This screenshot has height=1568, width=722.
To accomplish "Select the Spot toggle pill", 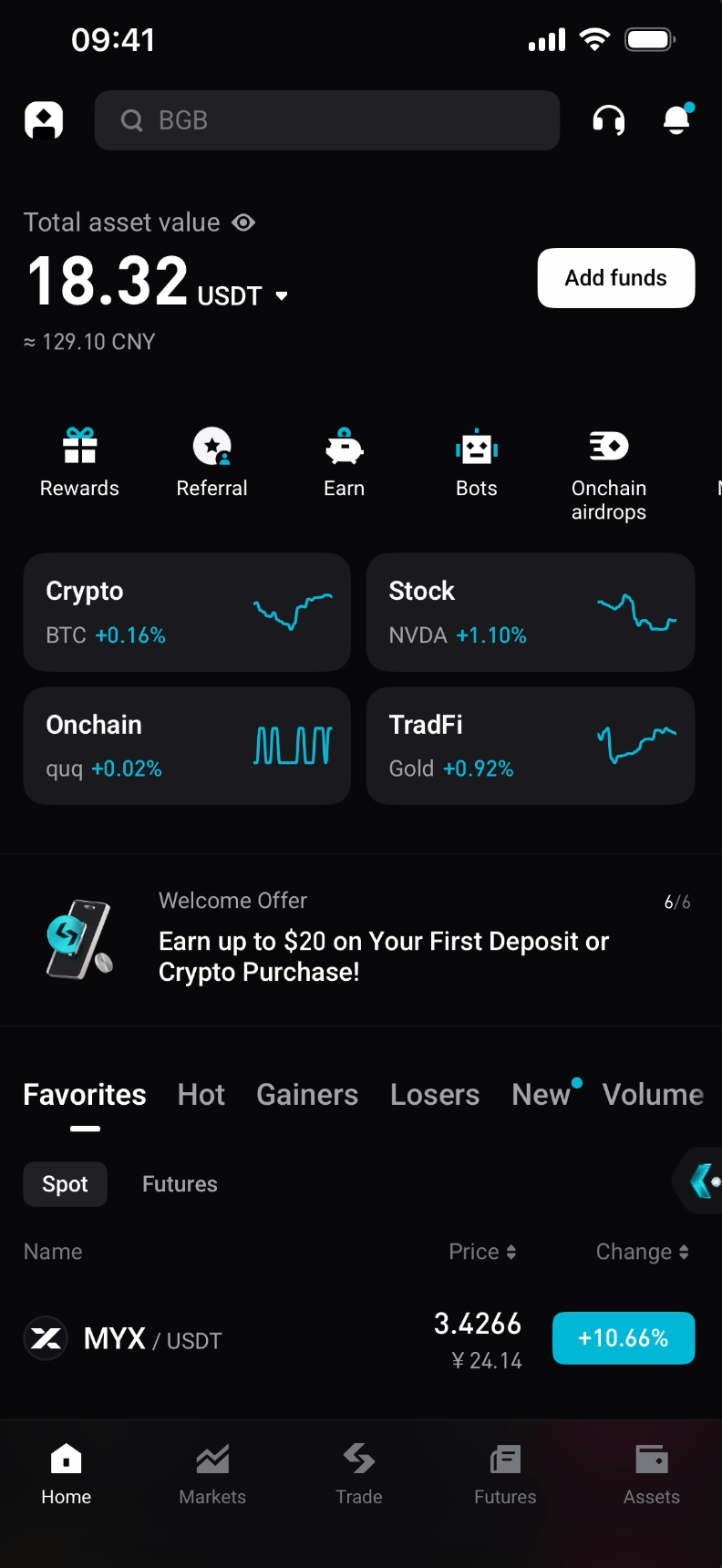I will (x=65, y=1183).
